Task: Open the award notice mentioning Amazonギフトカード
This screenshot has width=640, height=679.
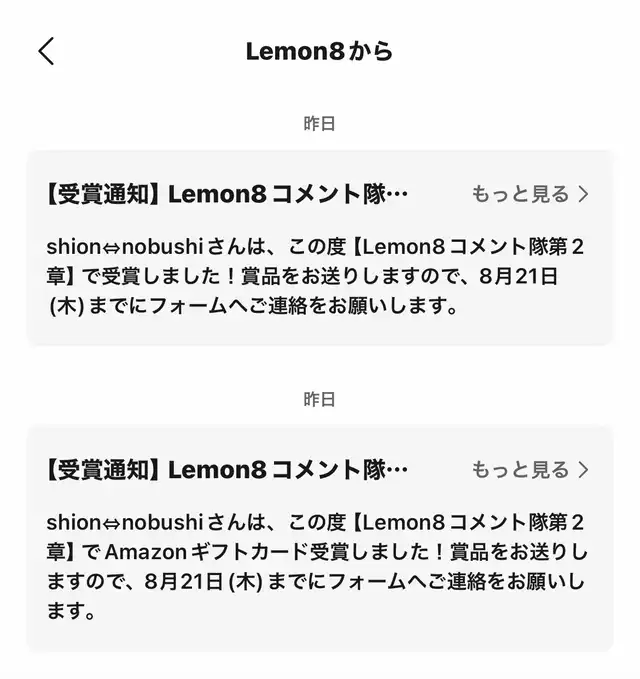Action: pos(320,538)
